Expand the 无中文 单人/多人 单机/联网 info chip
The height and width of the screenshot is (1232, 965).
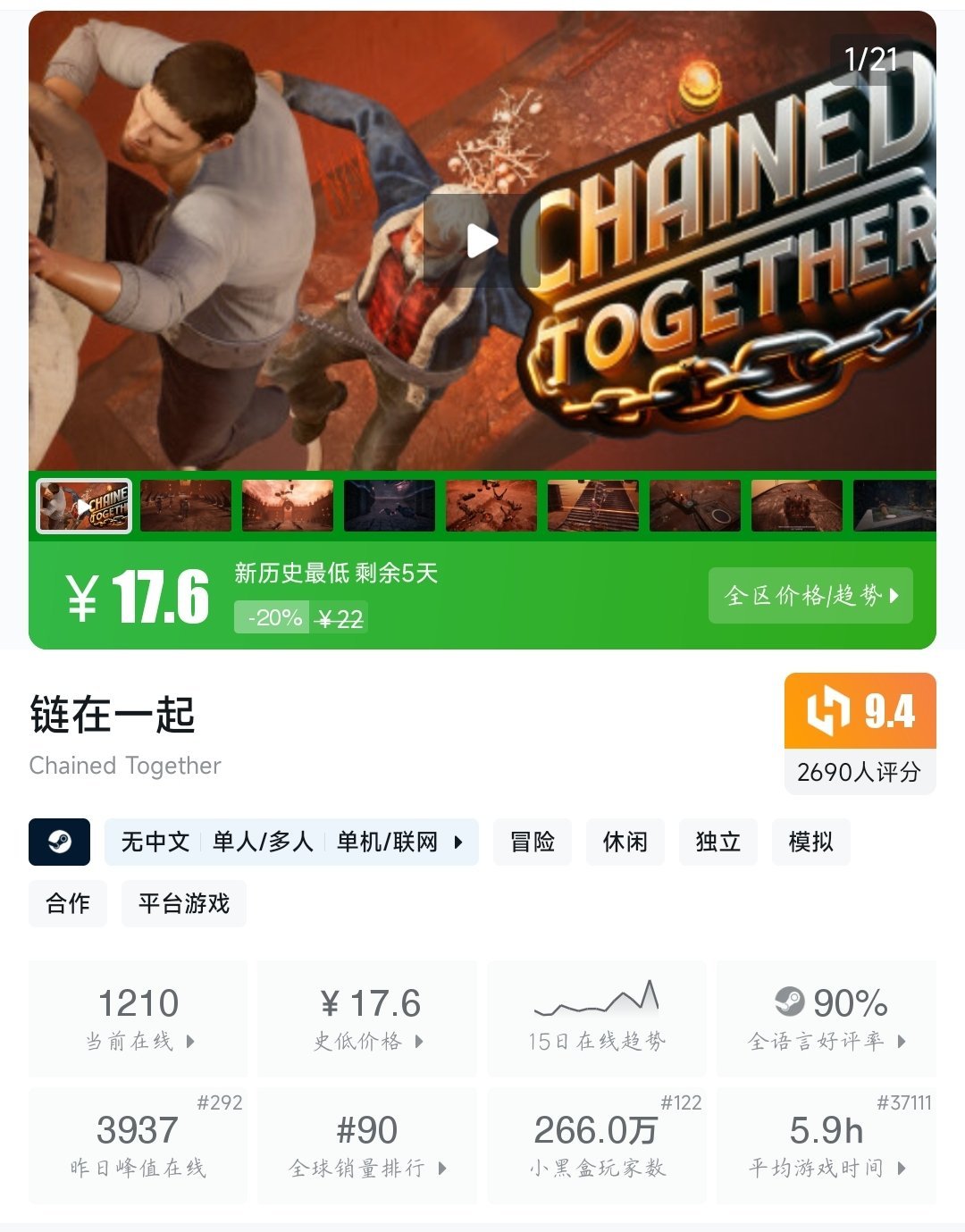coord(291,842)
